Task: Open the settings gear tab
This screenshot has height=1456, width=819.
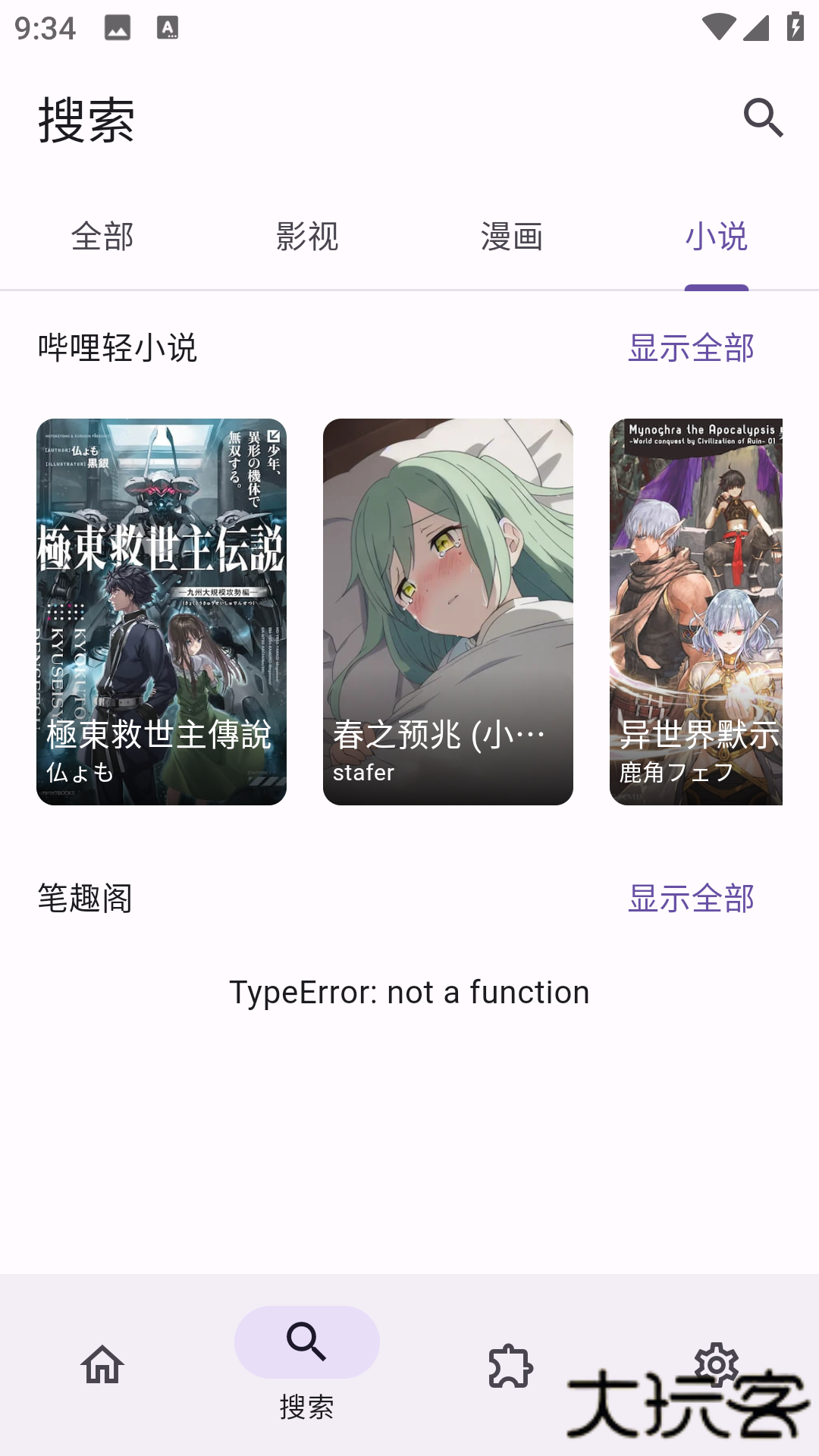Action: (716, 1364)
